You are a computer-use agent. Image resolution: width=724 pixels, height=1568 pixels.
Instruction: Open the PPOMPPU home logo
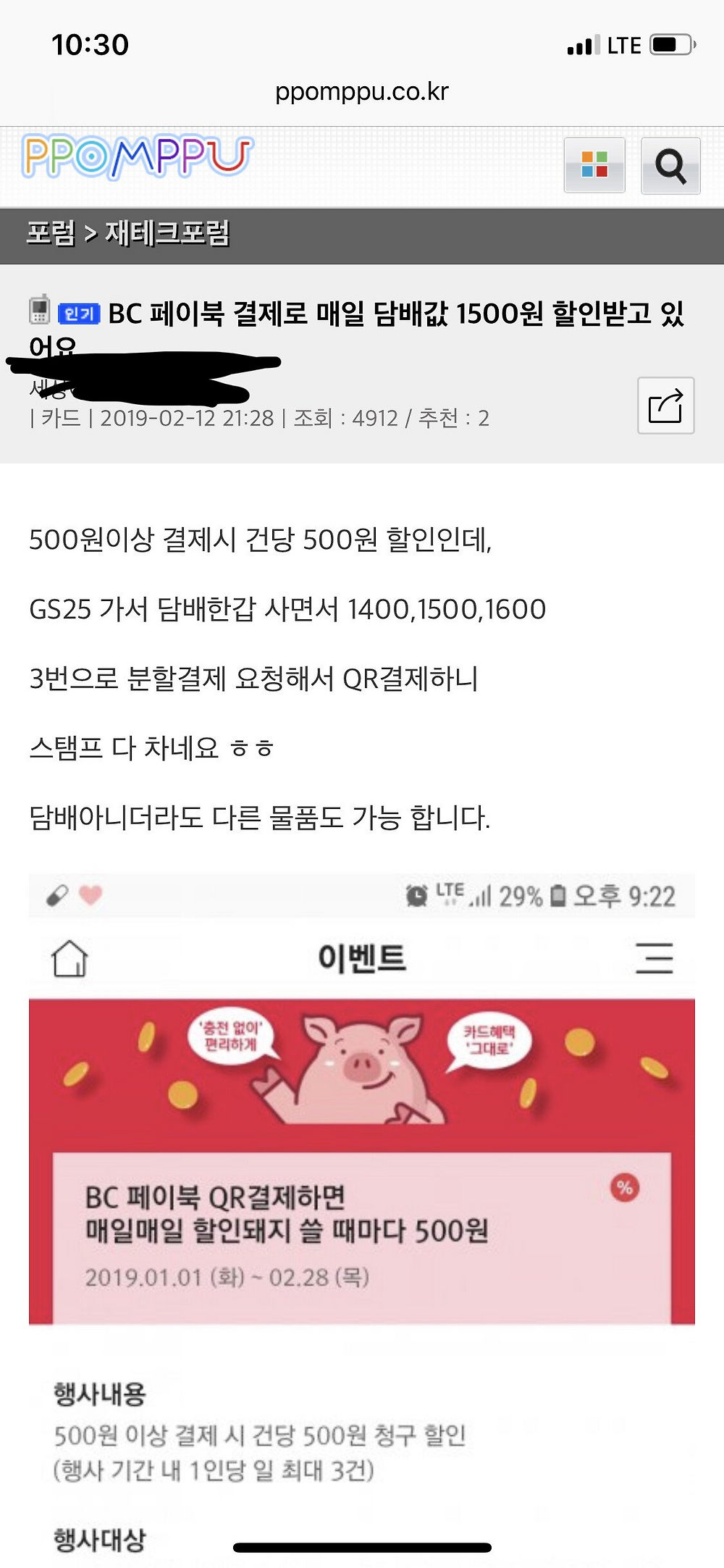tap(138, 156)
